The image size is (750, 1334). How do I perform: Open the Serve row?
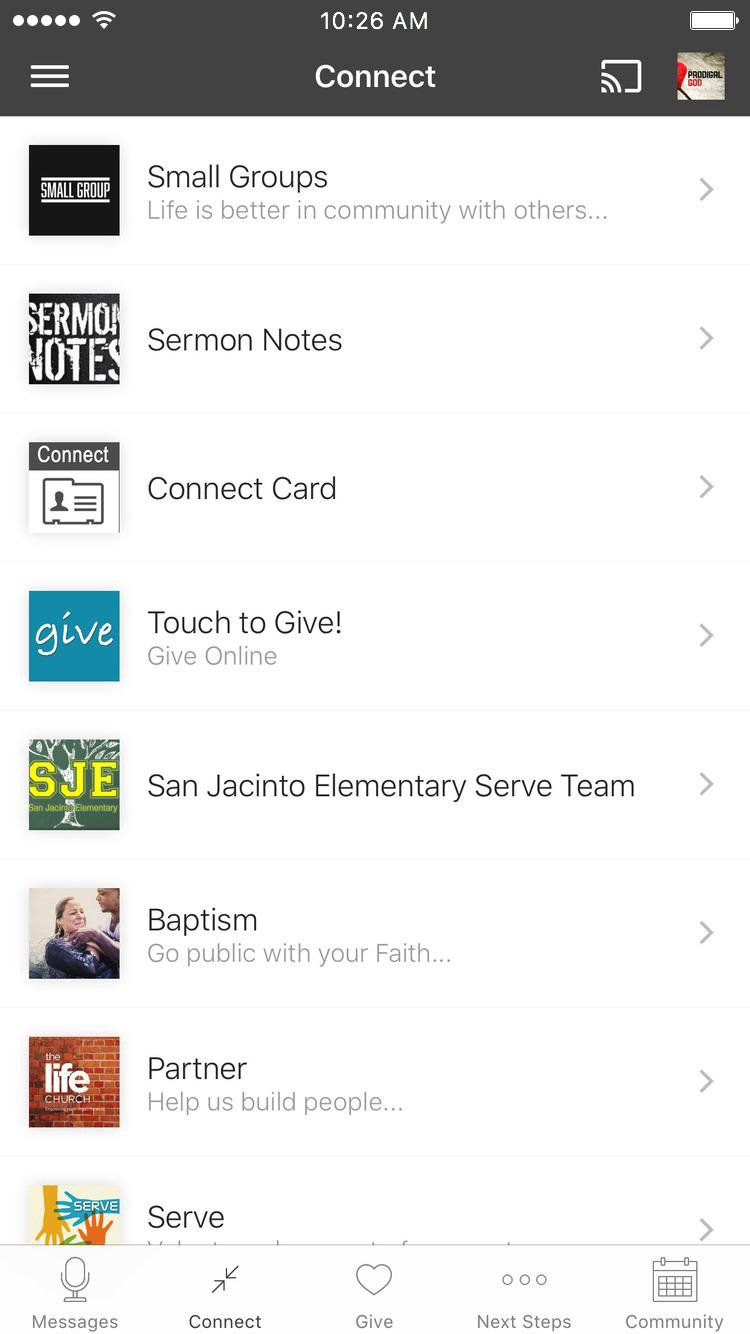tap(375, 1216)
